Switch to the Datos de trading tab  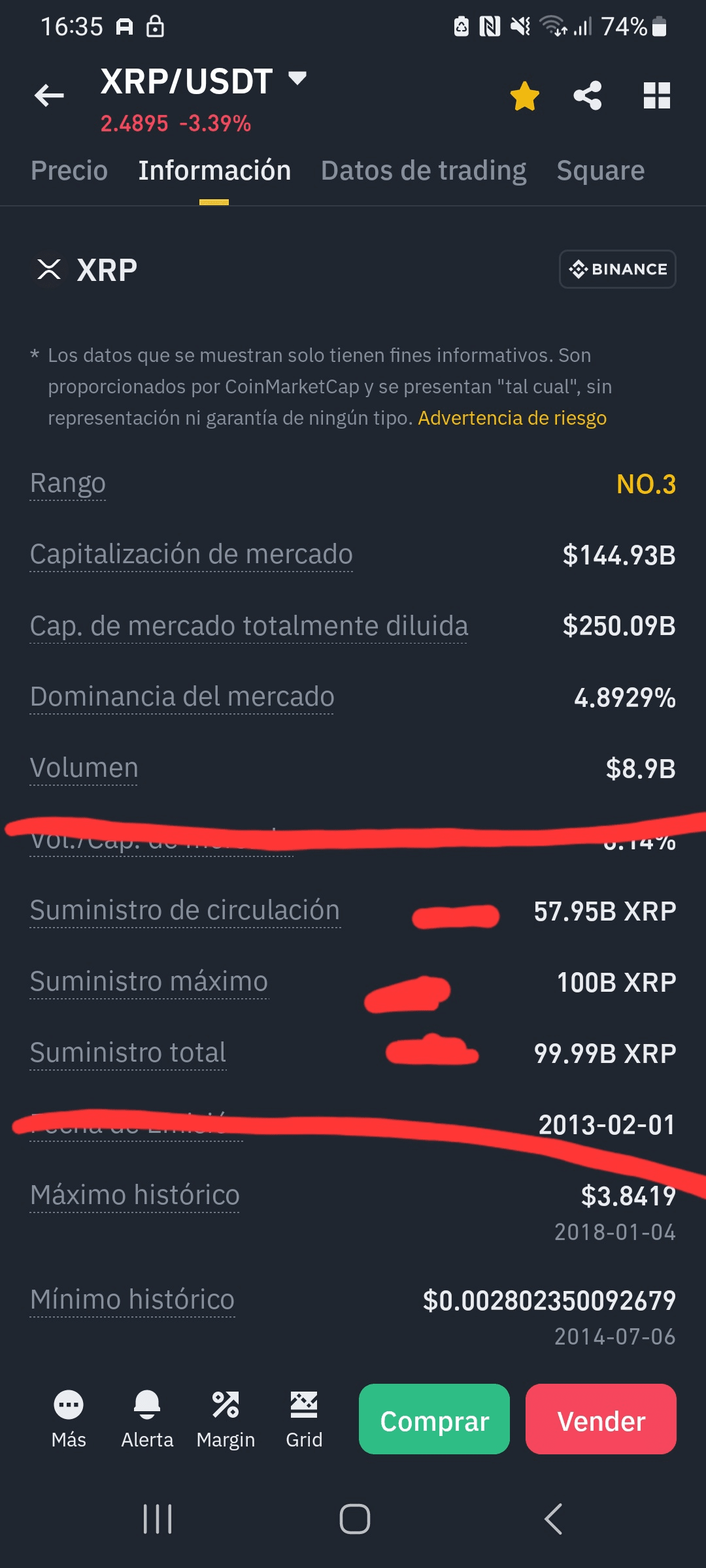click(424, 171)
